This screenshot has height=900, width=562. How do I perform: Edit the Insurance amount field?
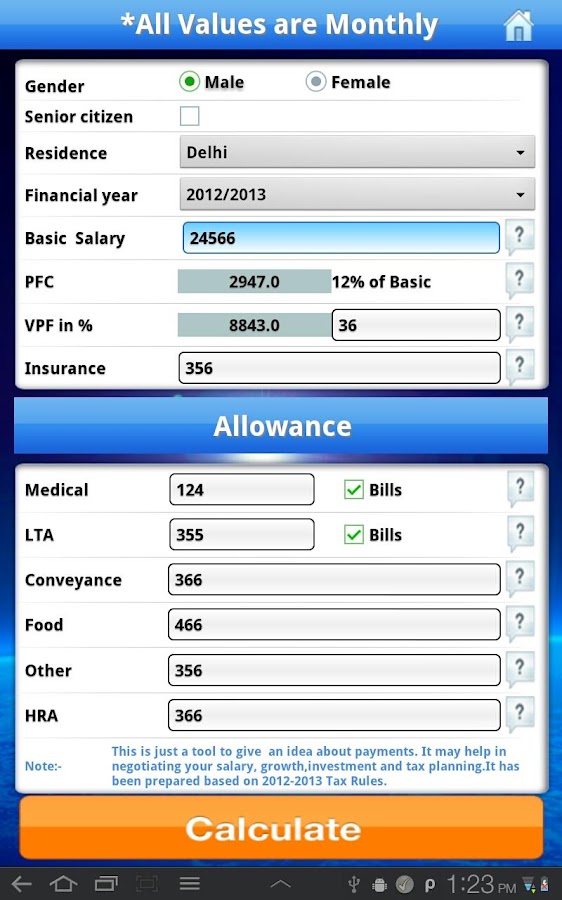[339, 368]
